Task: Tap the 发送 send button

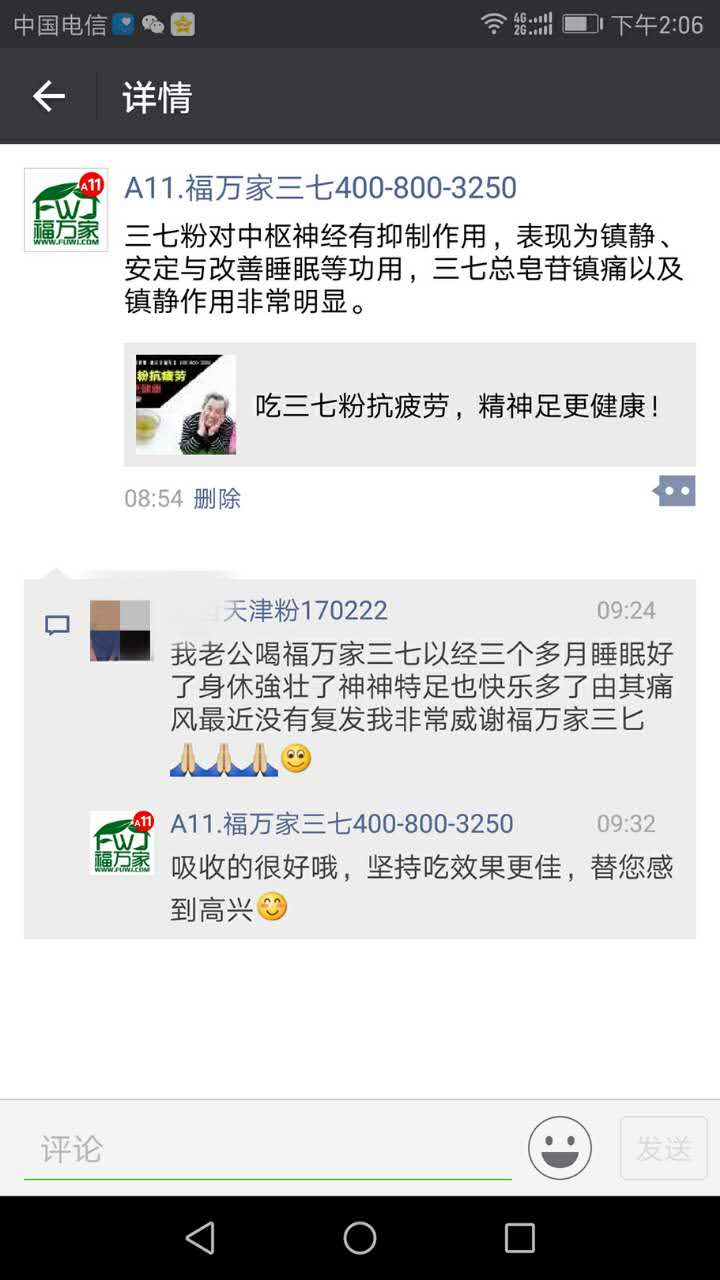Action: point(663,1149)
